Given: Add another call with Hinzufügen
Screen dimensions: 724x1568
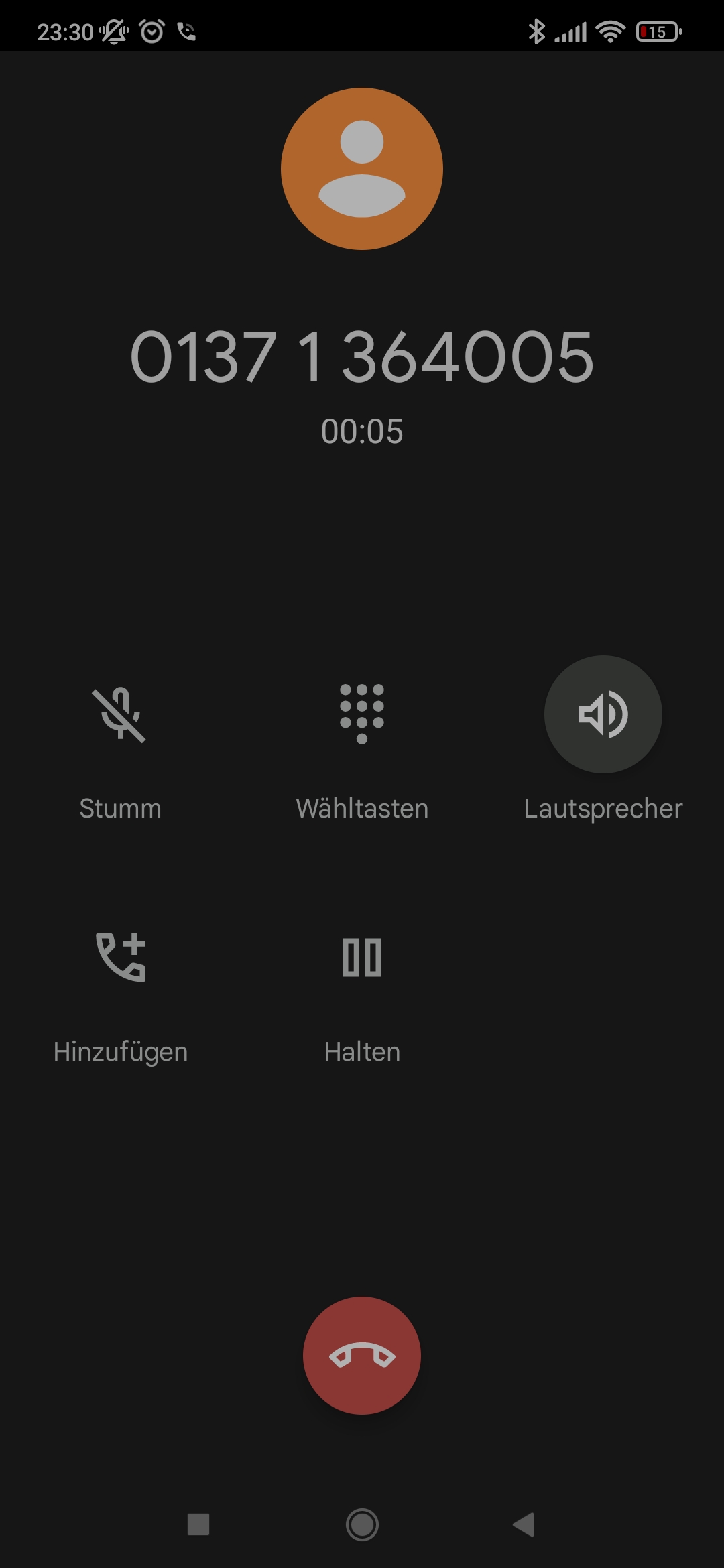Looking at the screenshot, I should click(x=121, y=958).
